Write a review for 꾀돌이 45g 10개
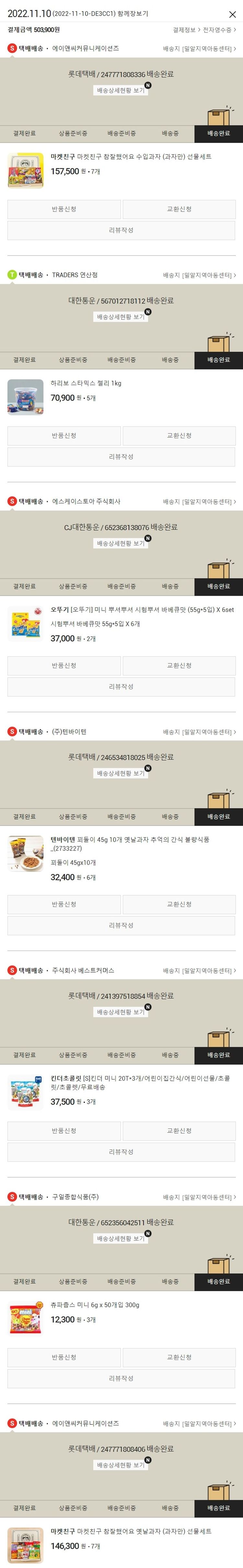The width and height of the screenshot is (243, 1568). (x=121, y=925)
